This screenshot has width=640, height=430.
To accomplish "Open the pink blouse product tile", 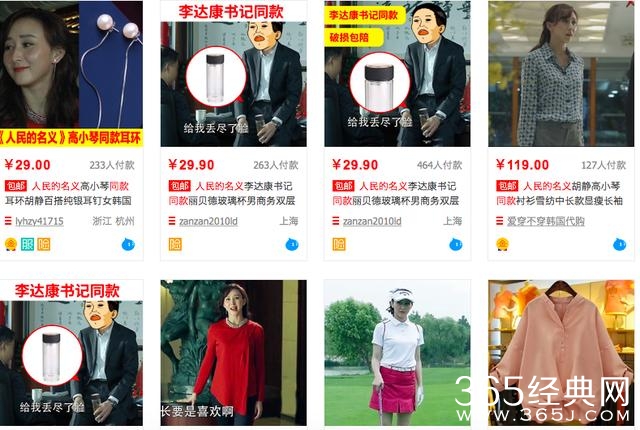I will (560, 352).
